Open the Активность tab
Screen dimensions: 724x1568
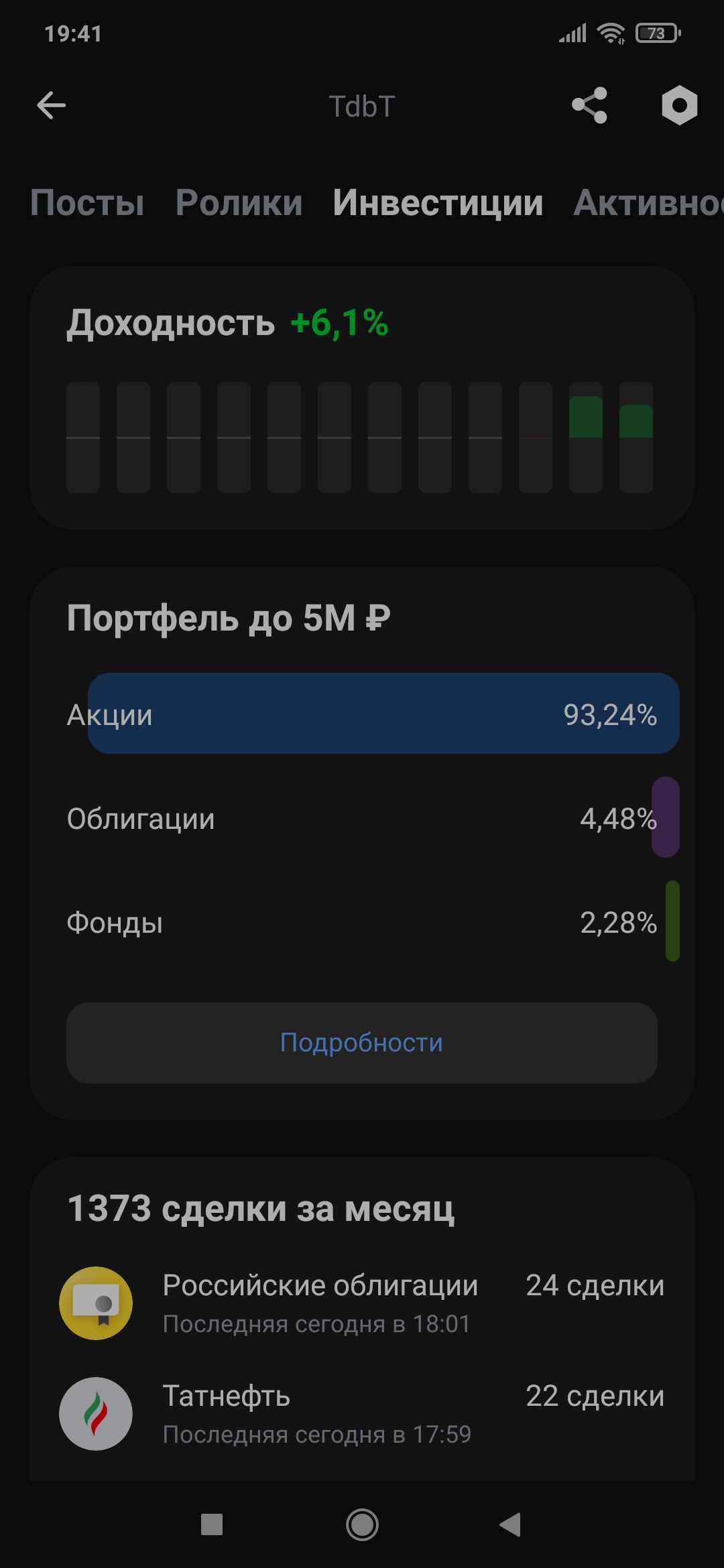[x=647, y=202]
